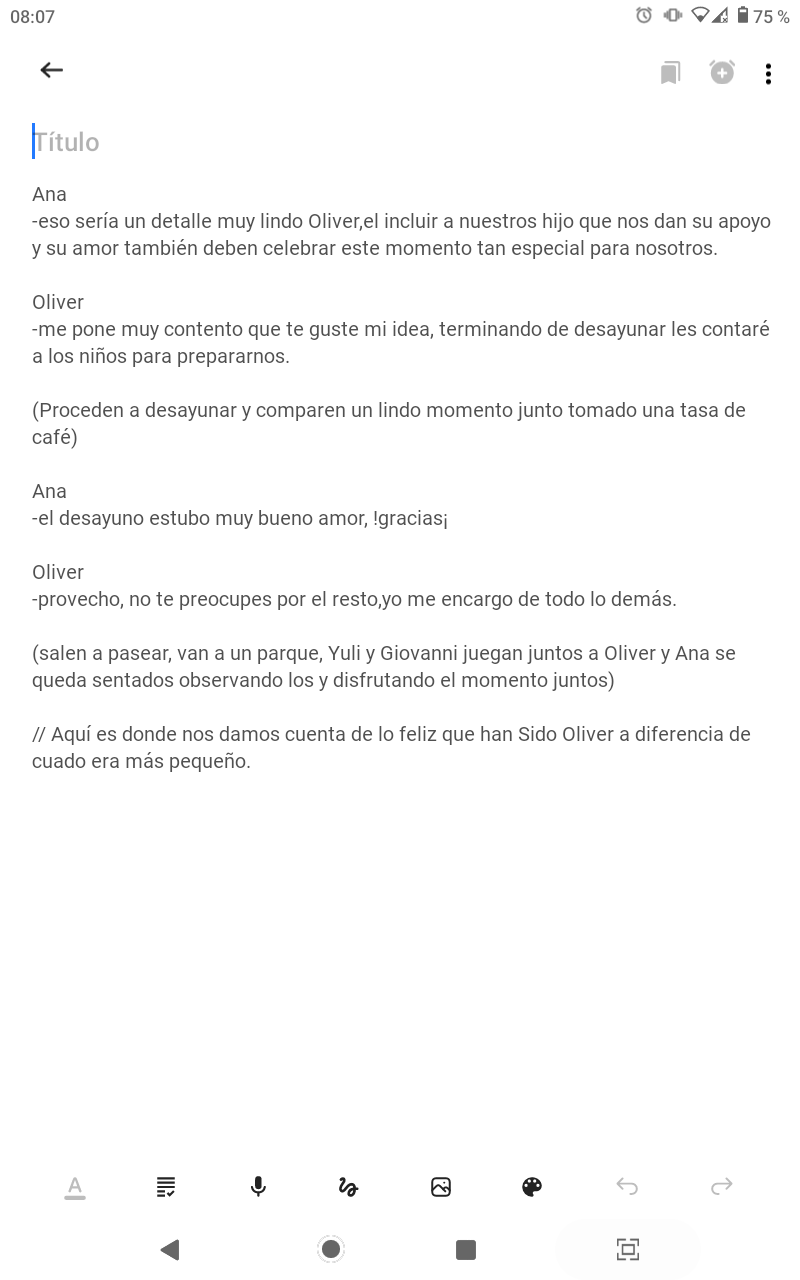Tap the bookmark icon in the top bar
Screen dimensions: 800x1280
[670, 73]
